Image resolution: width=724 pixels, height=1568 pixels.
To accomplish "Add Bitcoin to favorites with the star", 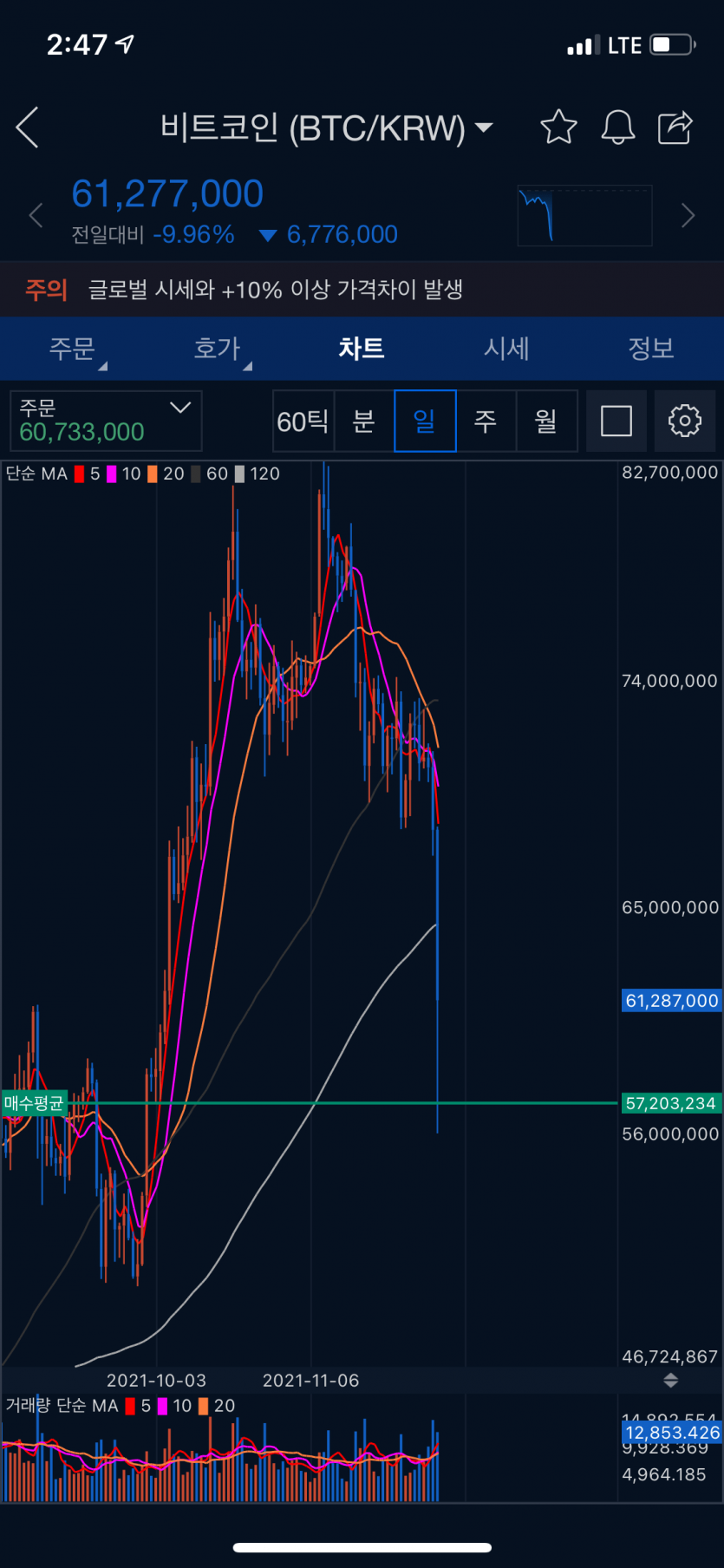I will (x=558, y=127).
